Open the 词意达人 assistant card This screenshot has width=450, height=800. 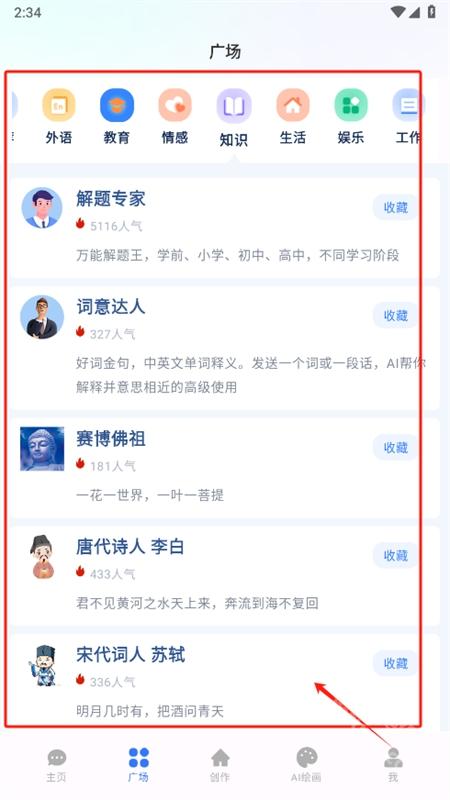point(224,348)
